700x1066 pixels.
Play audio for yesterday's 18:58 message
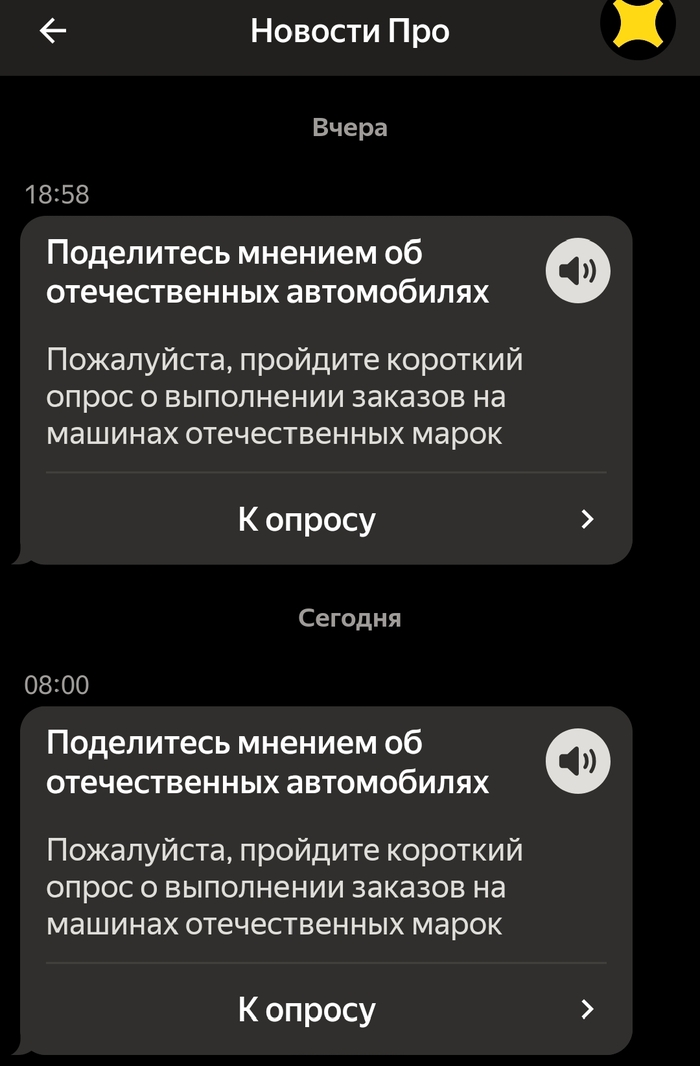577,271
